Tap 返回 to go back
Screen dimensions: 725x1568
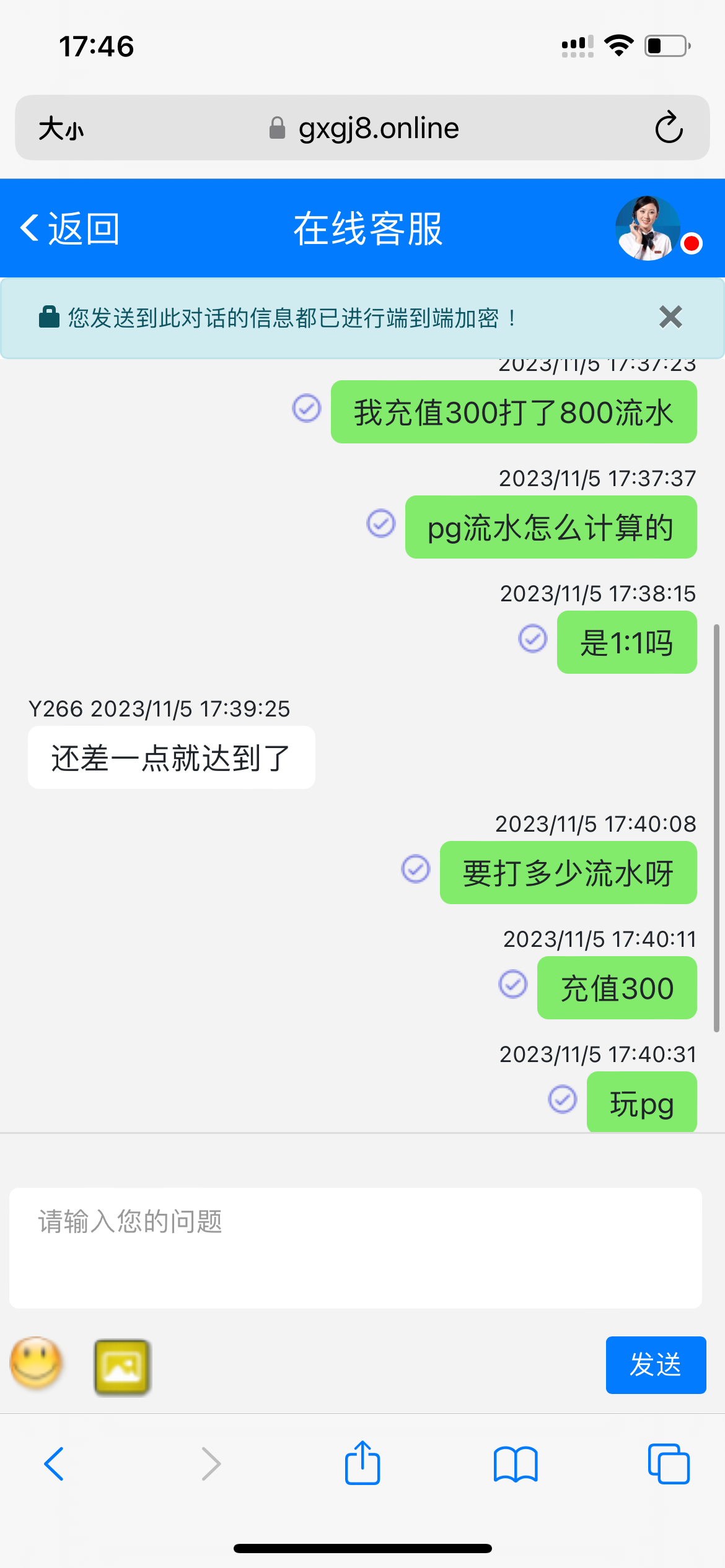click(x=69, y=229)
